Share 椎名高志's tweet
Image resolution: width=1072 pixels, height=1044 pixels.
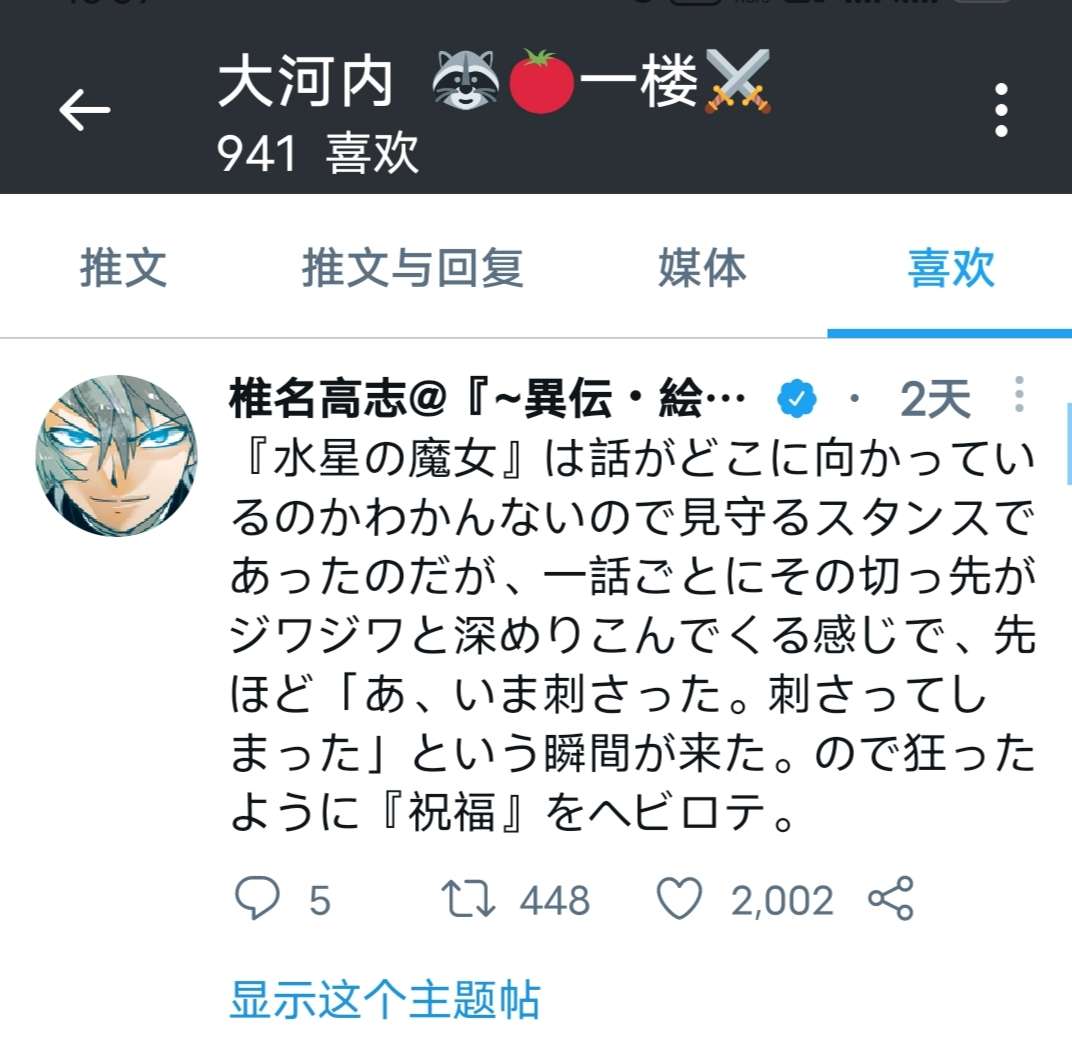[x=890, y=900]
